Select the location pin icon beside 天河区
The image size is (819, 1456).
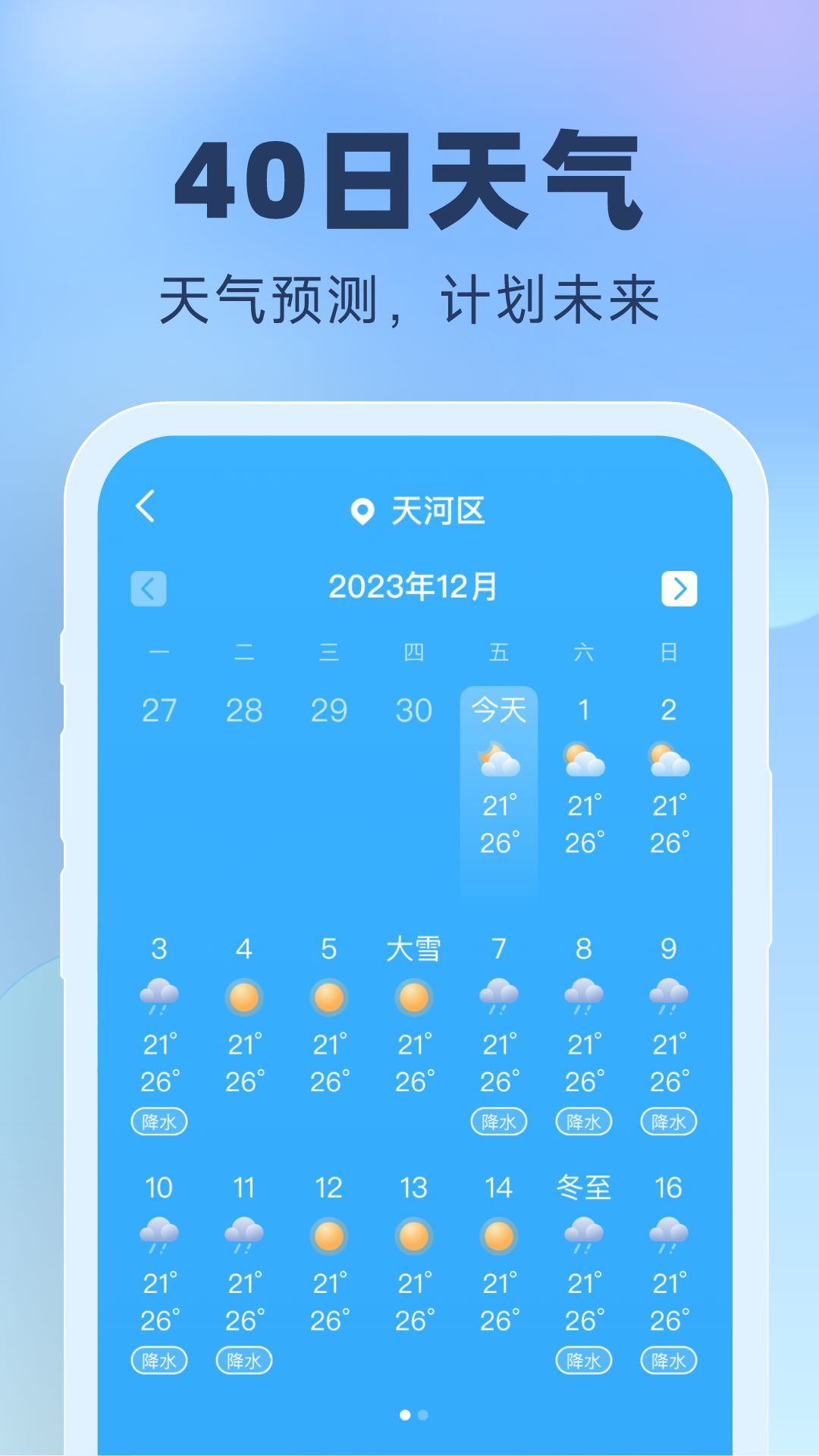[x=362, y=511]
